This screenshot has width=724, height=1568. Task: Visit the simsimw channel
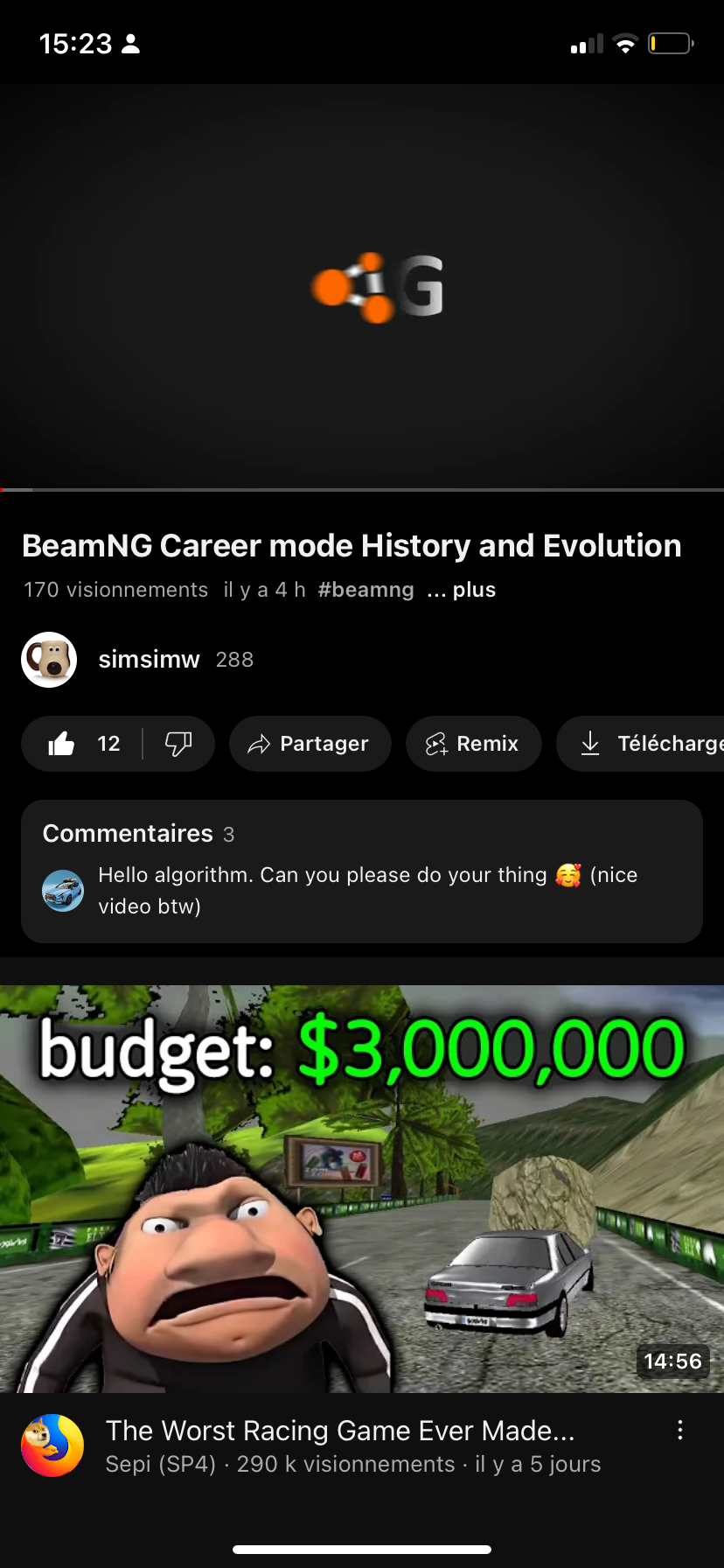click(149, 659)
